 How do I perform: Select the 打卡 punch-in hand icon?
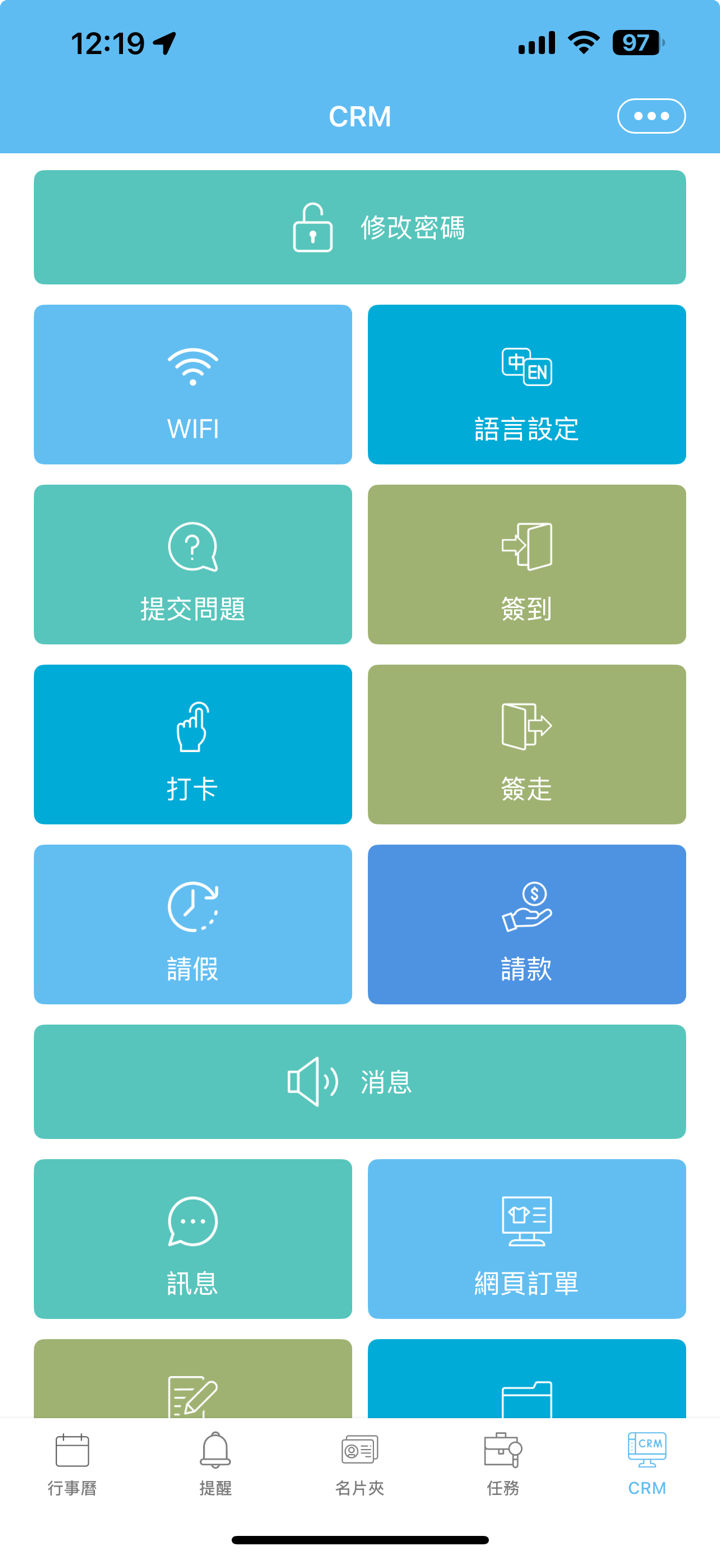(x=192, y=724)
